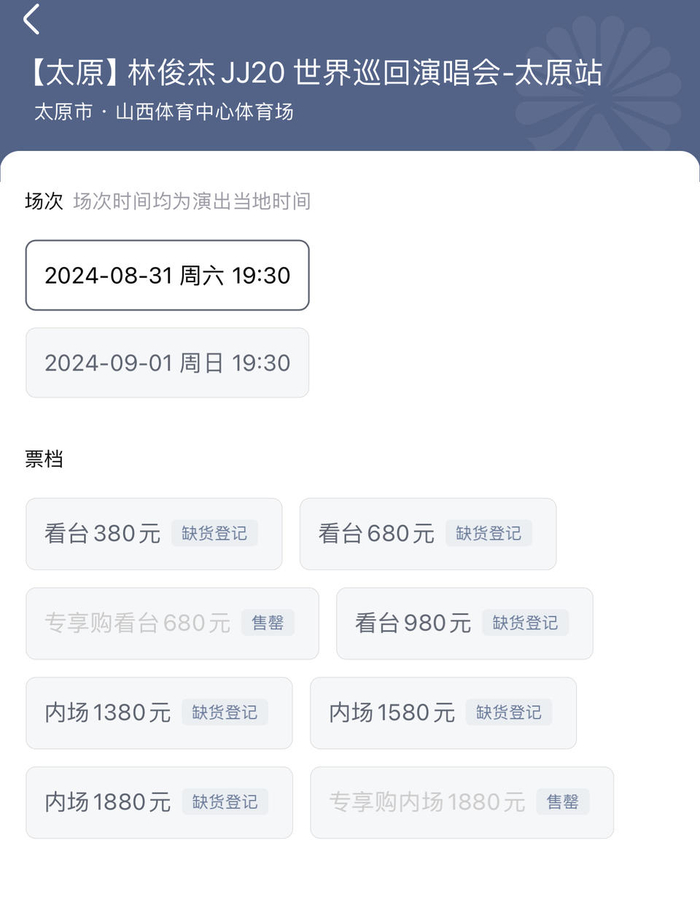
Task: Go back using the top arrow
Action: [32, 19]
